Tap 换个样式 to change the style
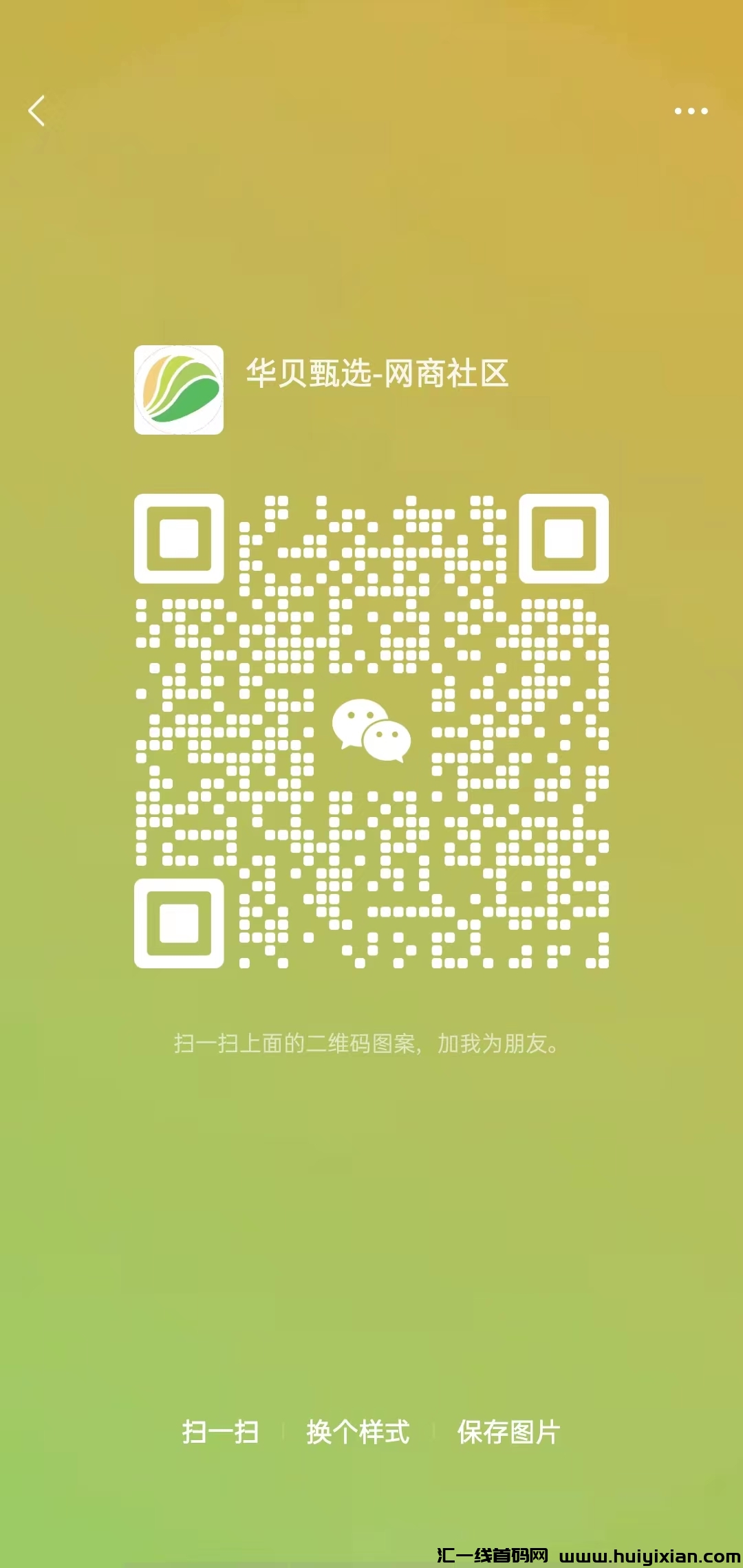The width and height of the screenshot is (743, 1568). (x=358, y=1433)
